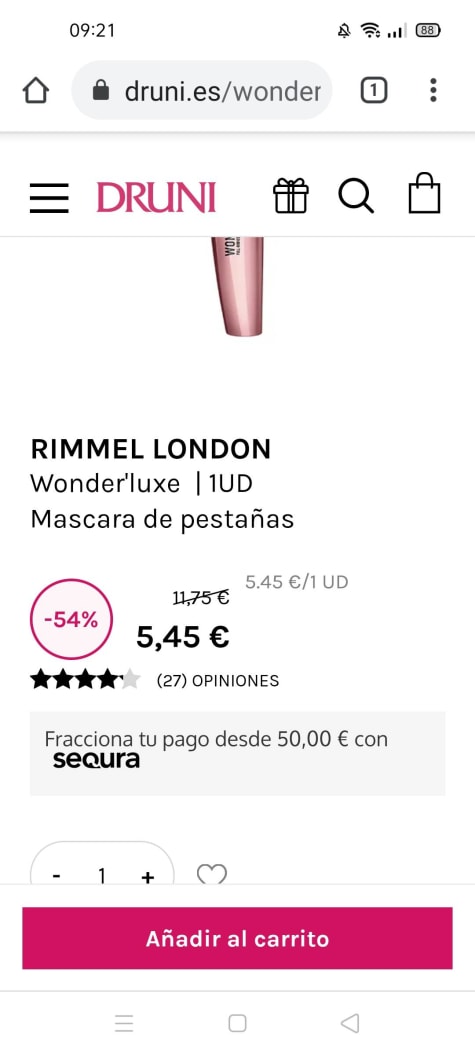The width and height of the screenshot is (475, 1056).
Task: Add product to wishlist heart
Action: click(212, 875)
